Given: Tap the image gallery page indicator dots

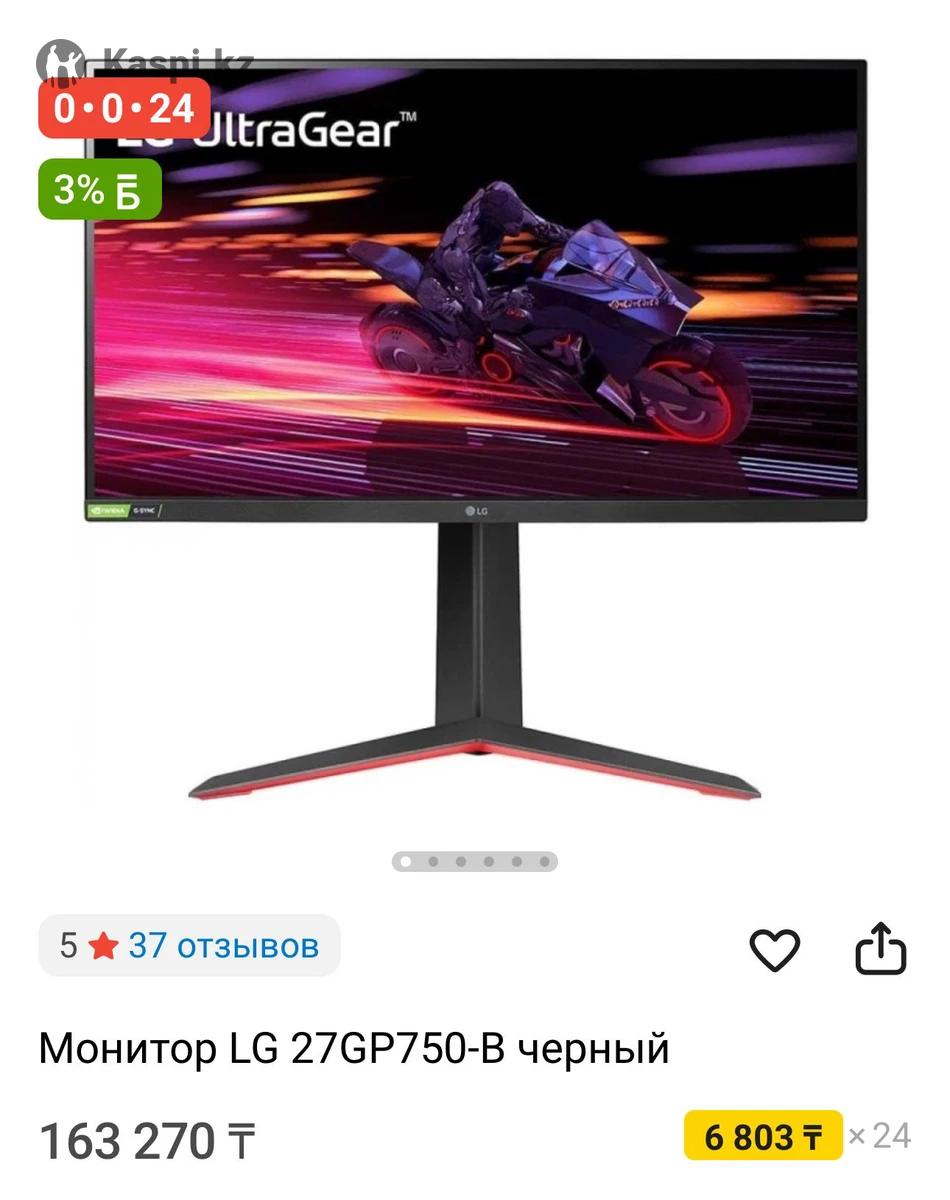Looking at the screenshot, I should [474, 861].
